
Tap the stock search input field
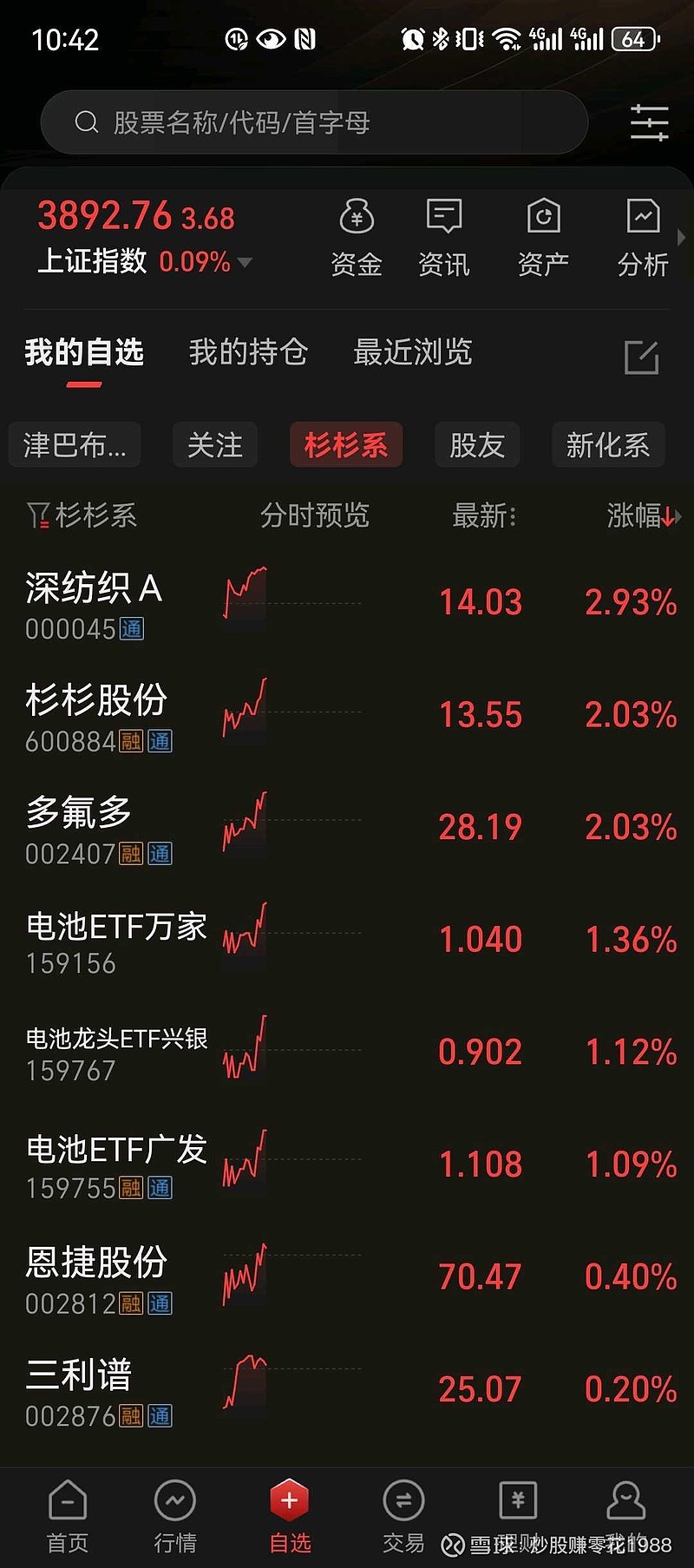[x=312, y=121]
